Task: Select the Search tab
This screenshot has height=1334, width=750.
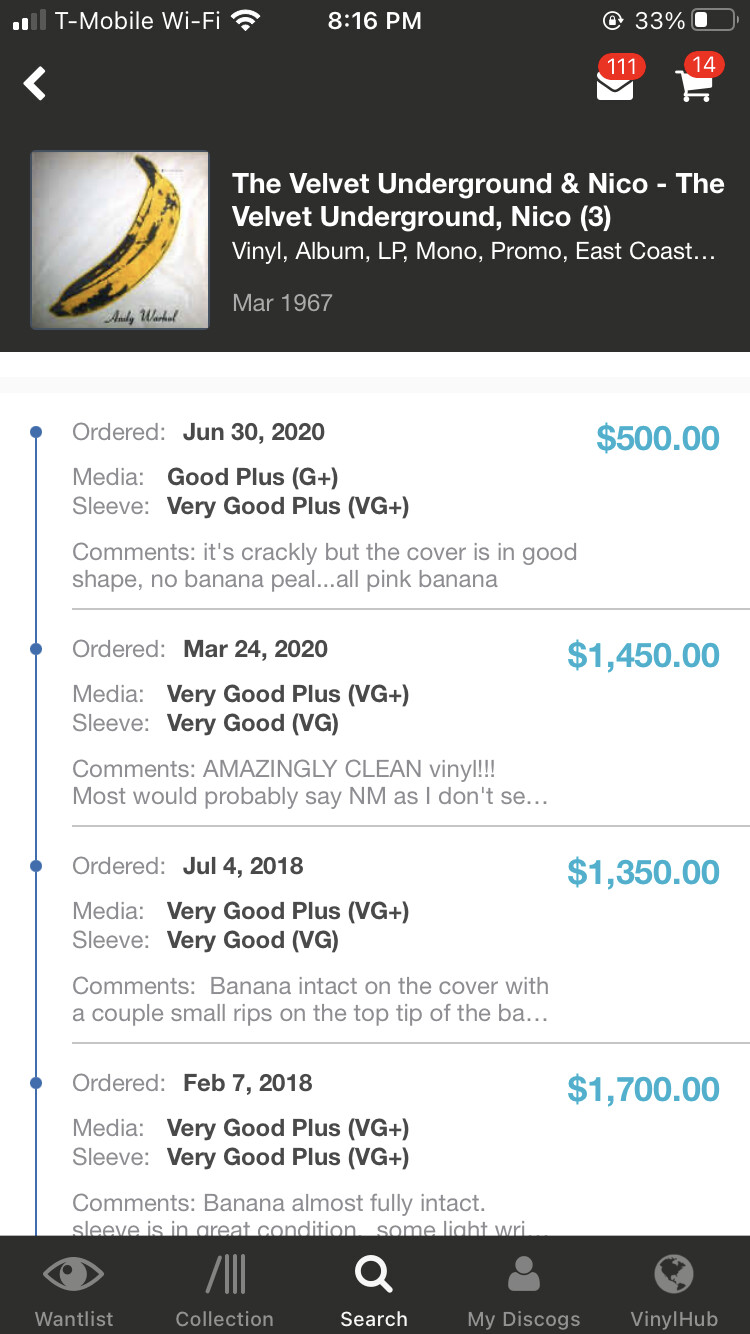Action: (374, 1290)
